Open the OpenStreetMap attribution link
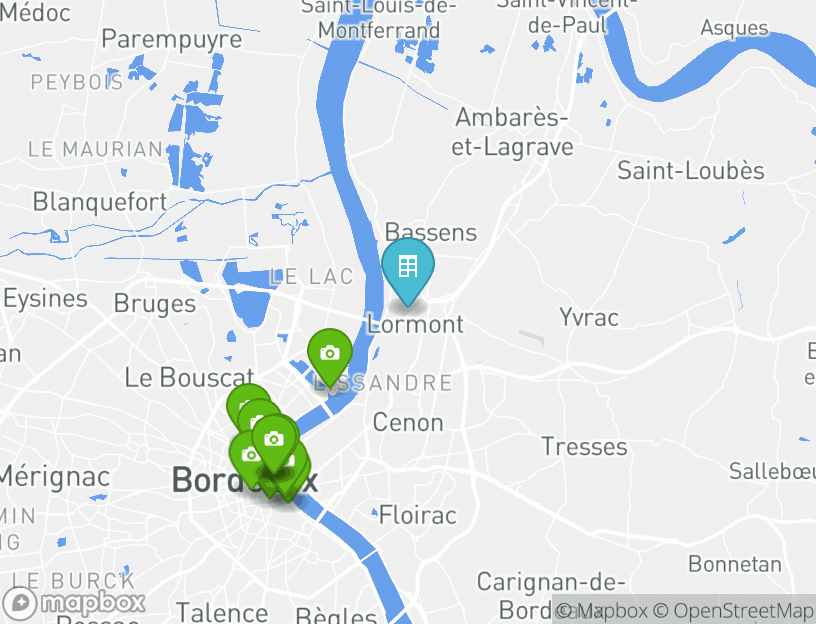Viewport: 816px width, 624px height. (734, 610)
